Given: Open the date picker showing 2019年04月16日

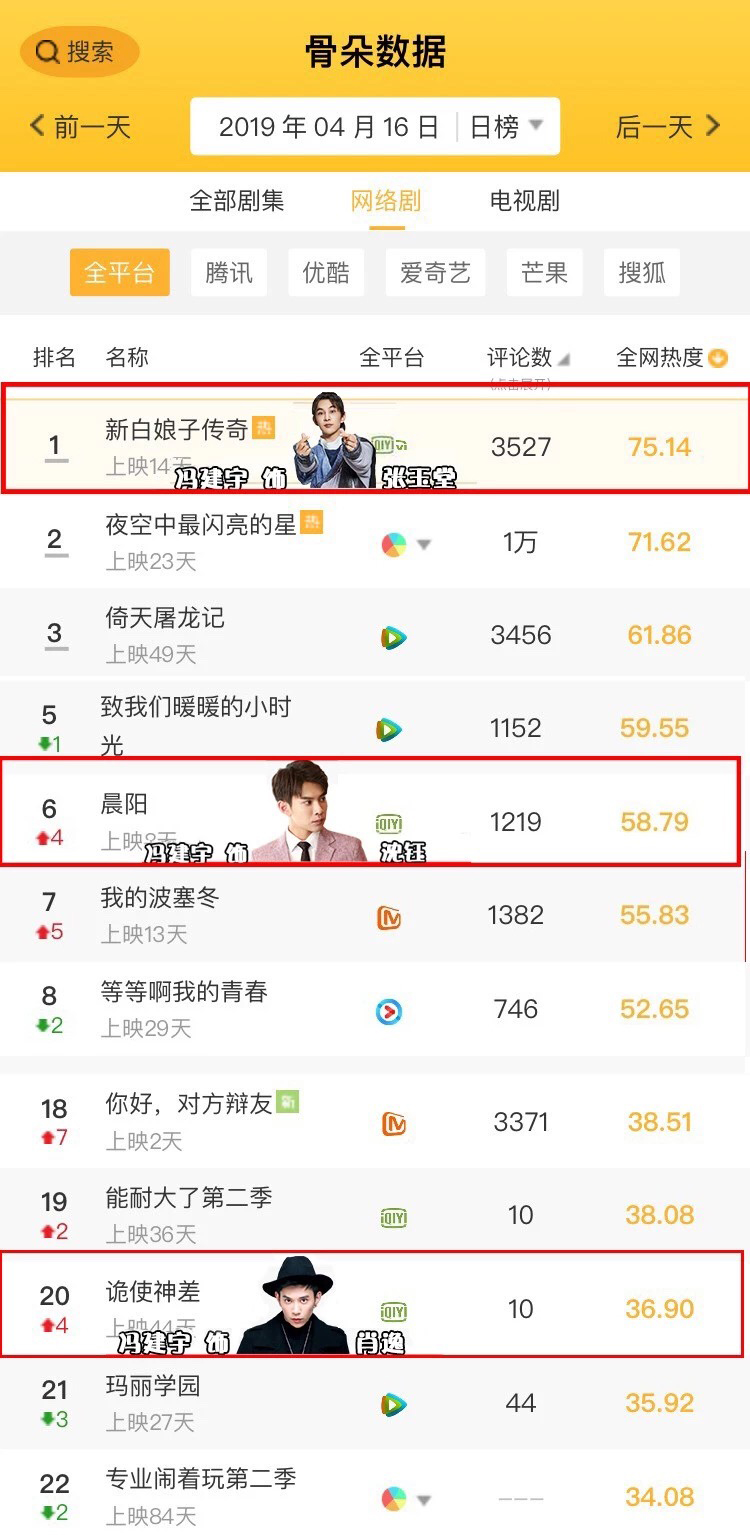Looking at the screenshot, I should (x=328, y=127).
